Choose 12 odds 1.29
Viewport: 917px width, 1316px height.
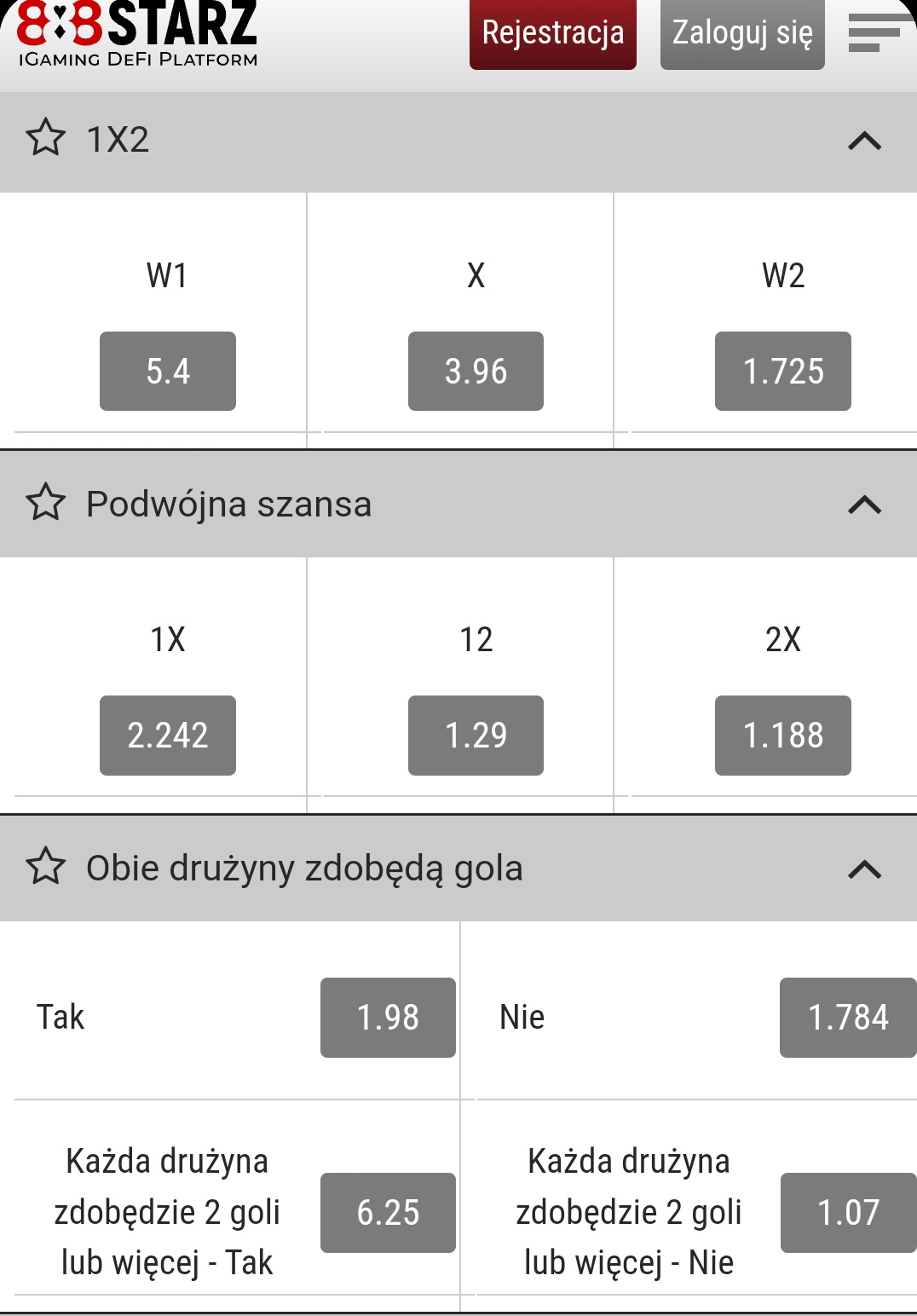(x=476, y=736)
